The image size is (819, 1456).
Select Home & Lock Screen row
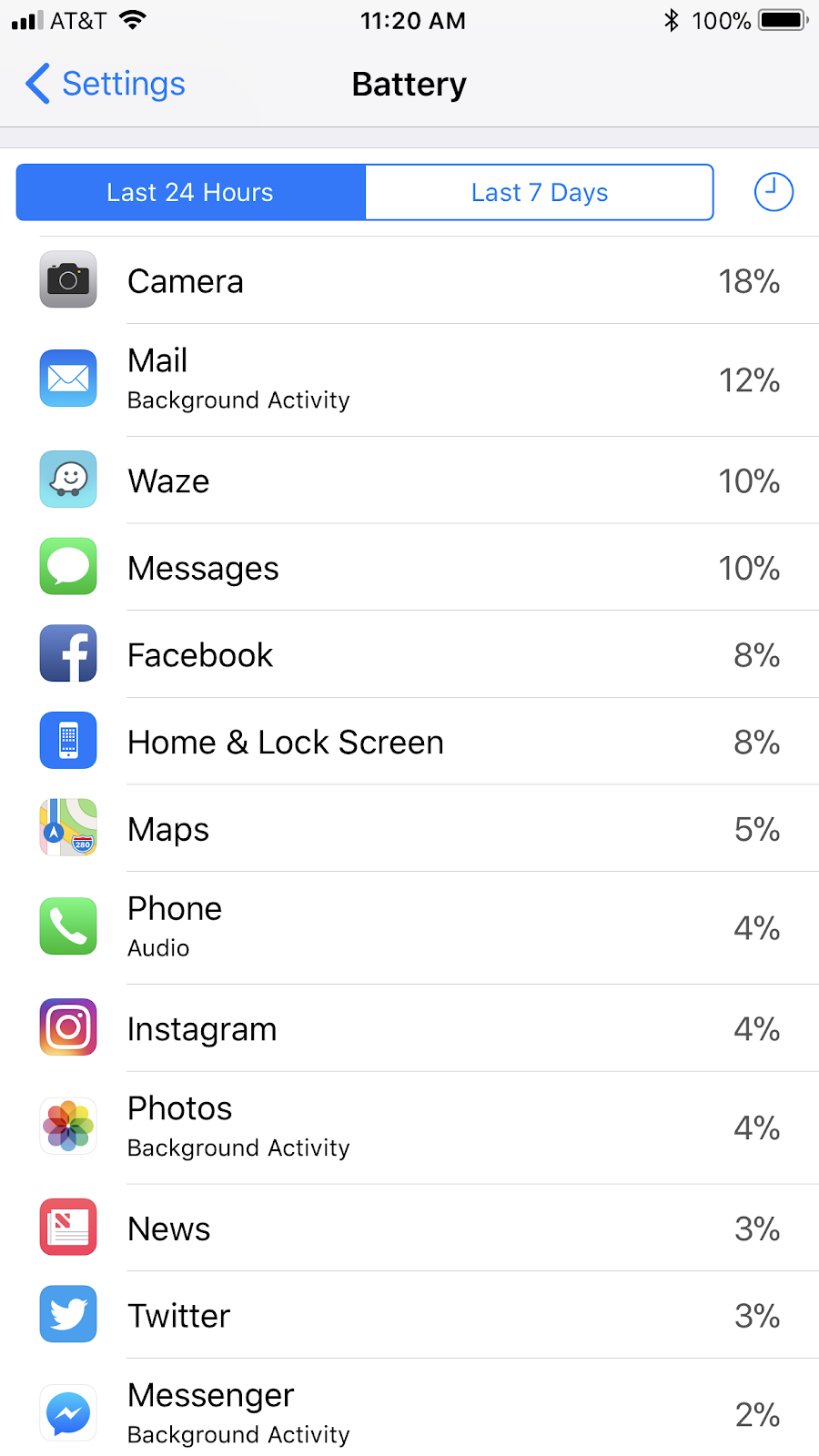(x=409, y=742)
